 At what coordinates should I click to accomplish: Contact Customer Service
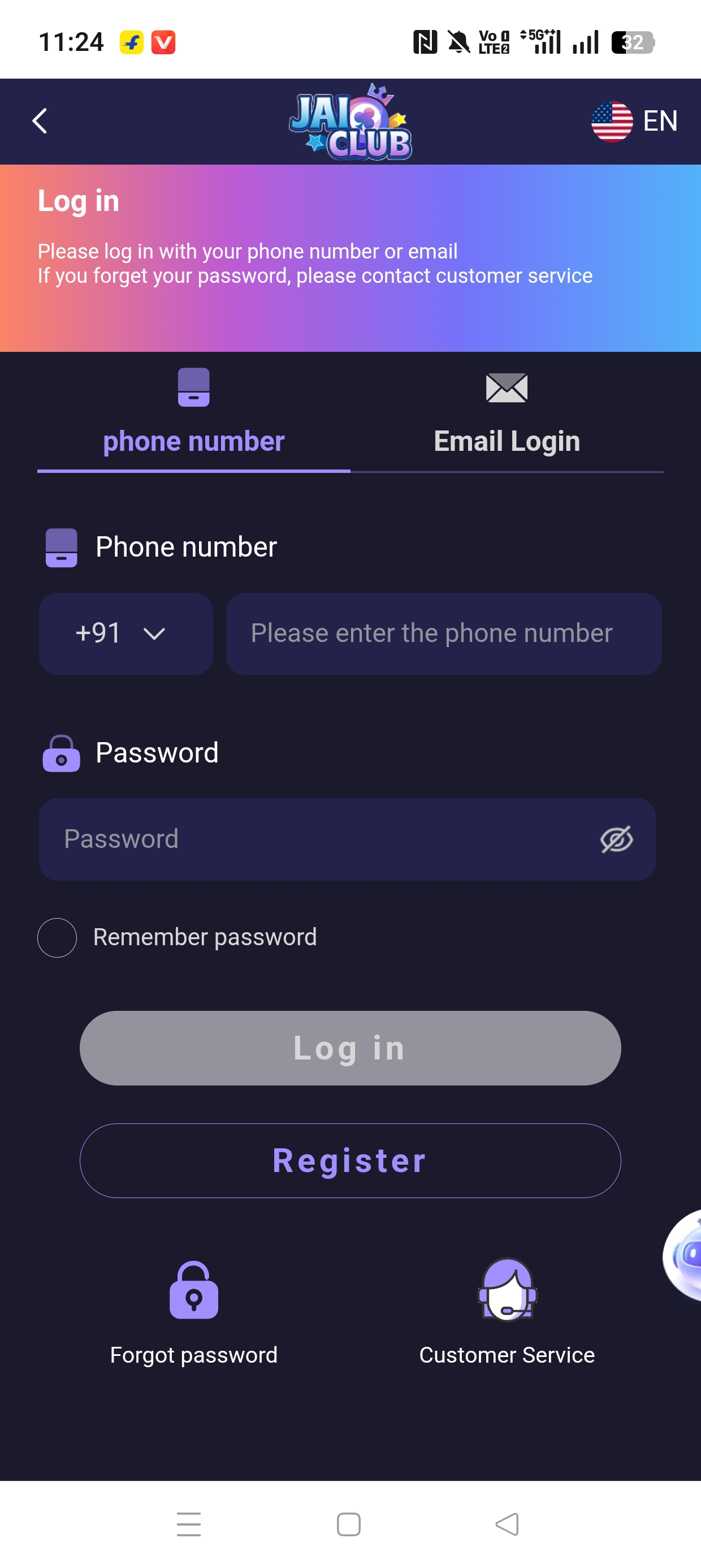[507, 1312]
